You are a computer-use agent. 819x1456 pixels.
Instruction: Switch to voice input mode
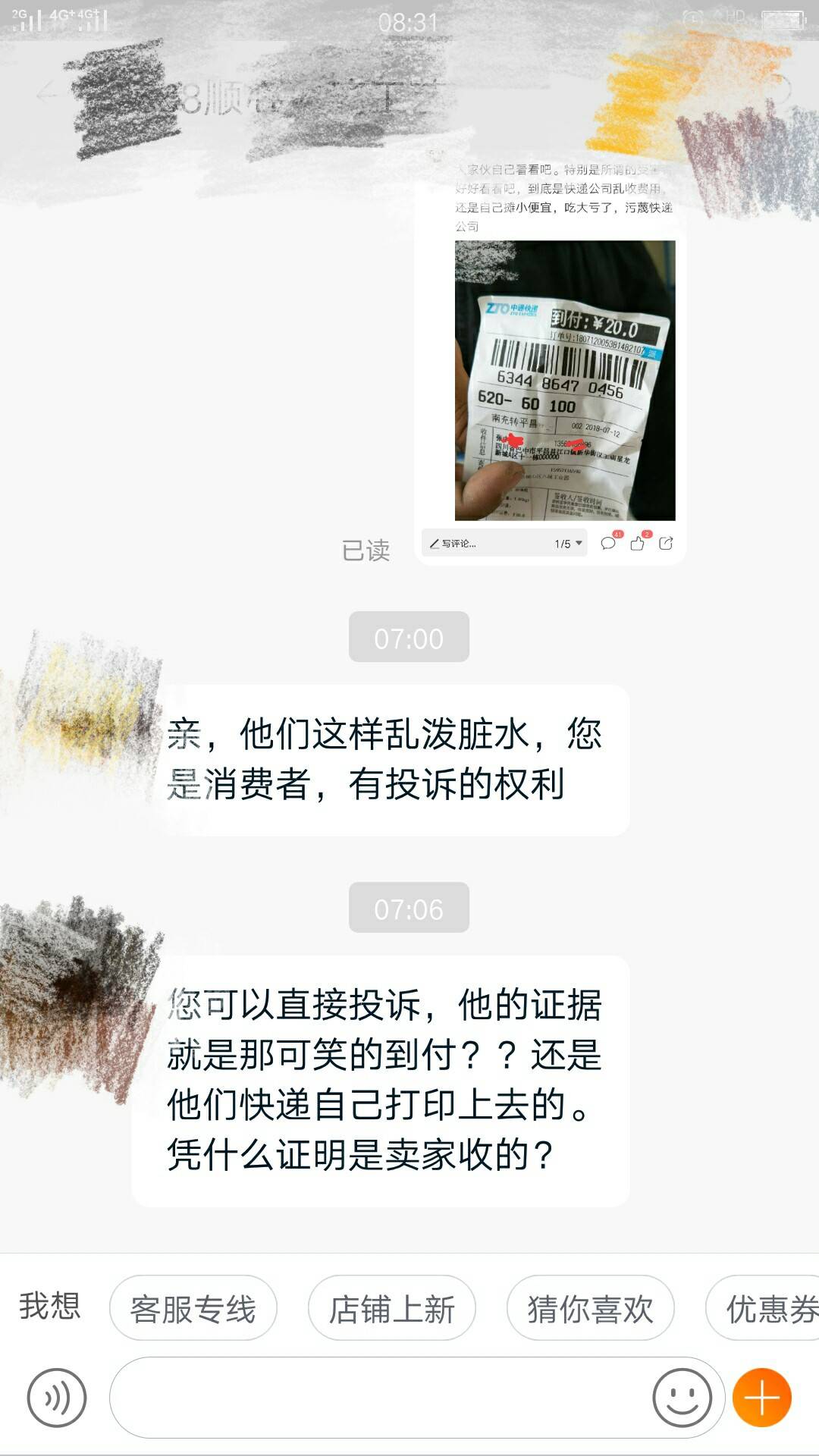point(57,1398)
